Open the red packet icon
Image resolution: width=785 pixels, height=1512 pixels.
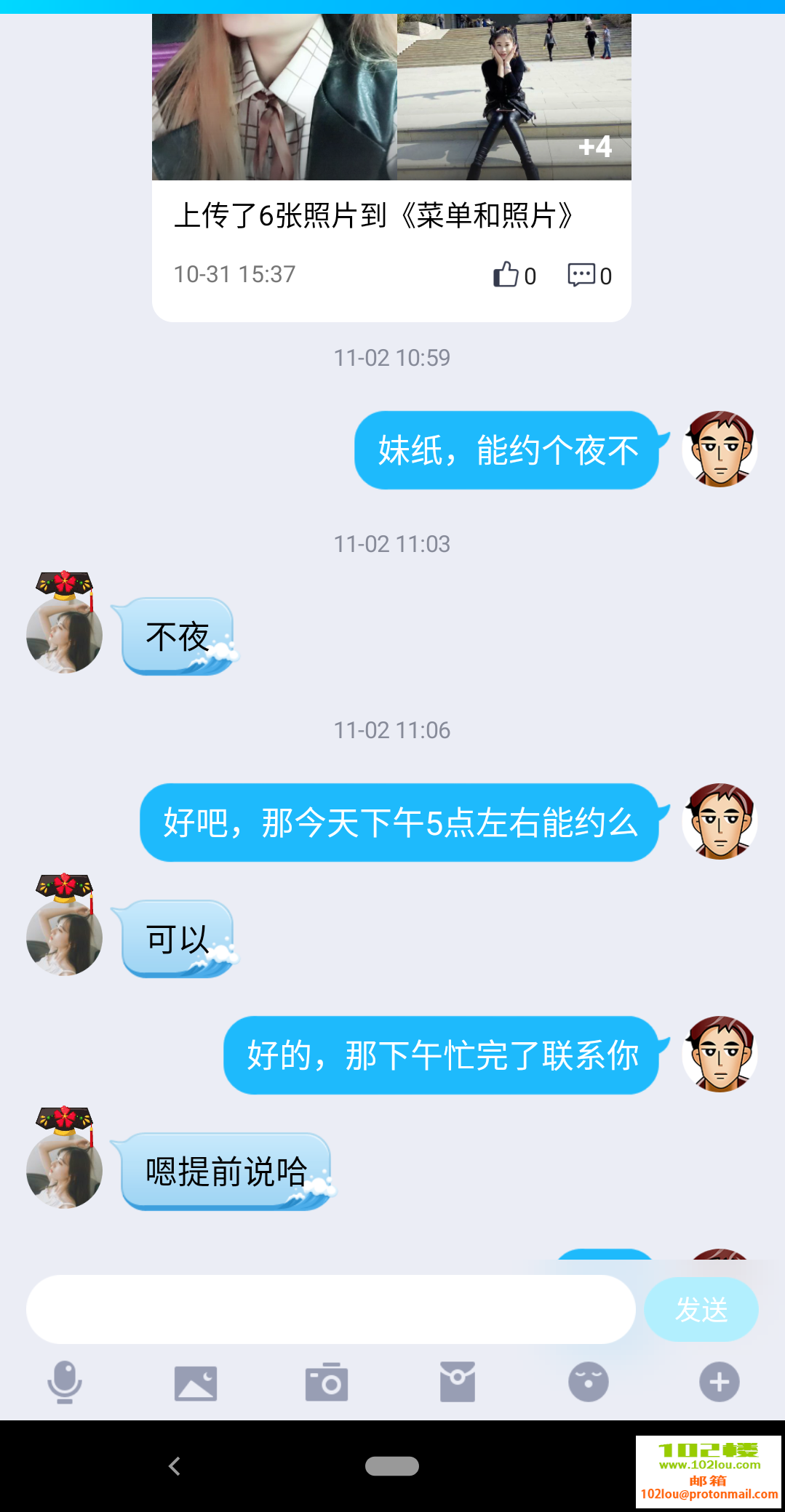[x=458, y=1383]
